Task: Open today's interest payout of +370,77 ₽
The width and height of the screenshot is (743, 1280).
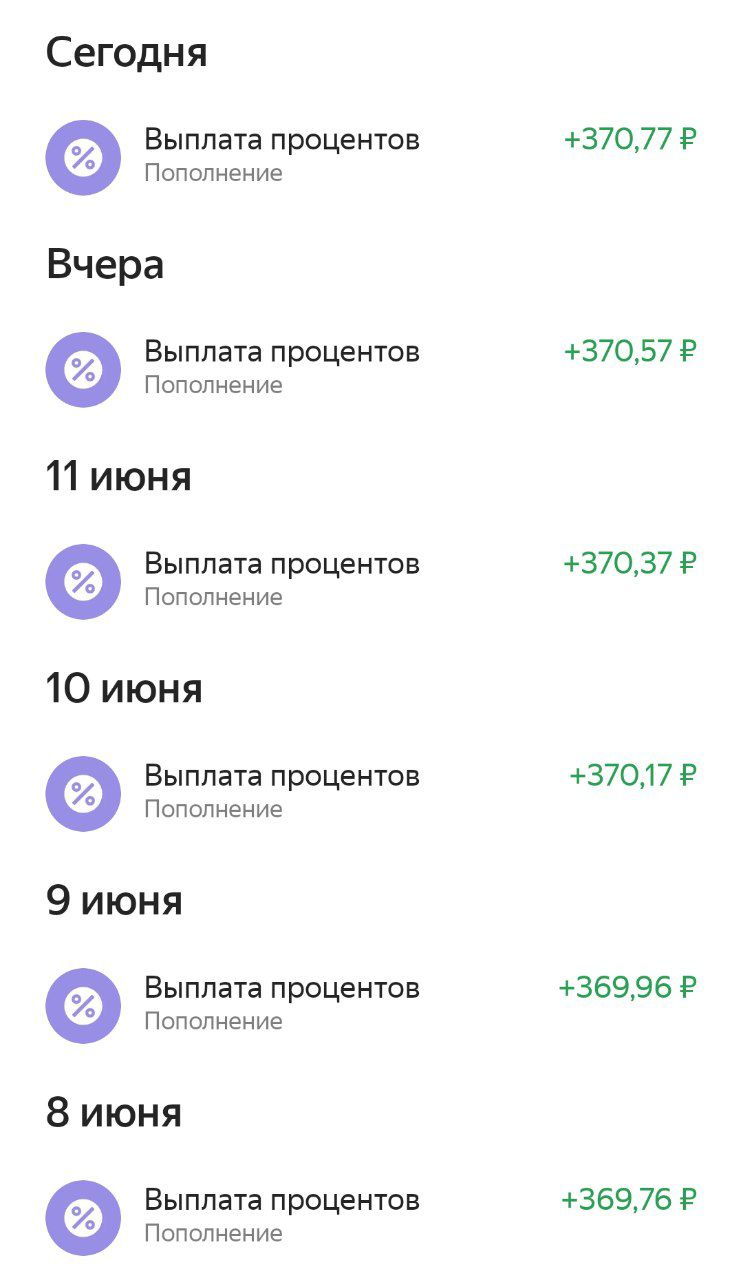Action: point(370,156)
